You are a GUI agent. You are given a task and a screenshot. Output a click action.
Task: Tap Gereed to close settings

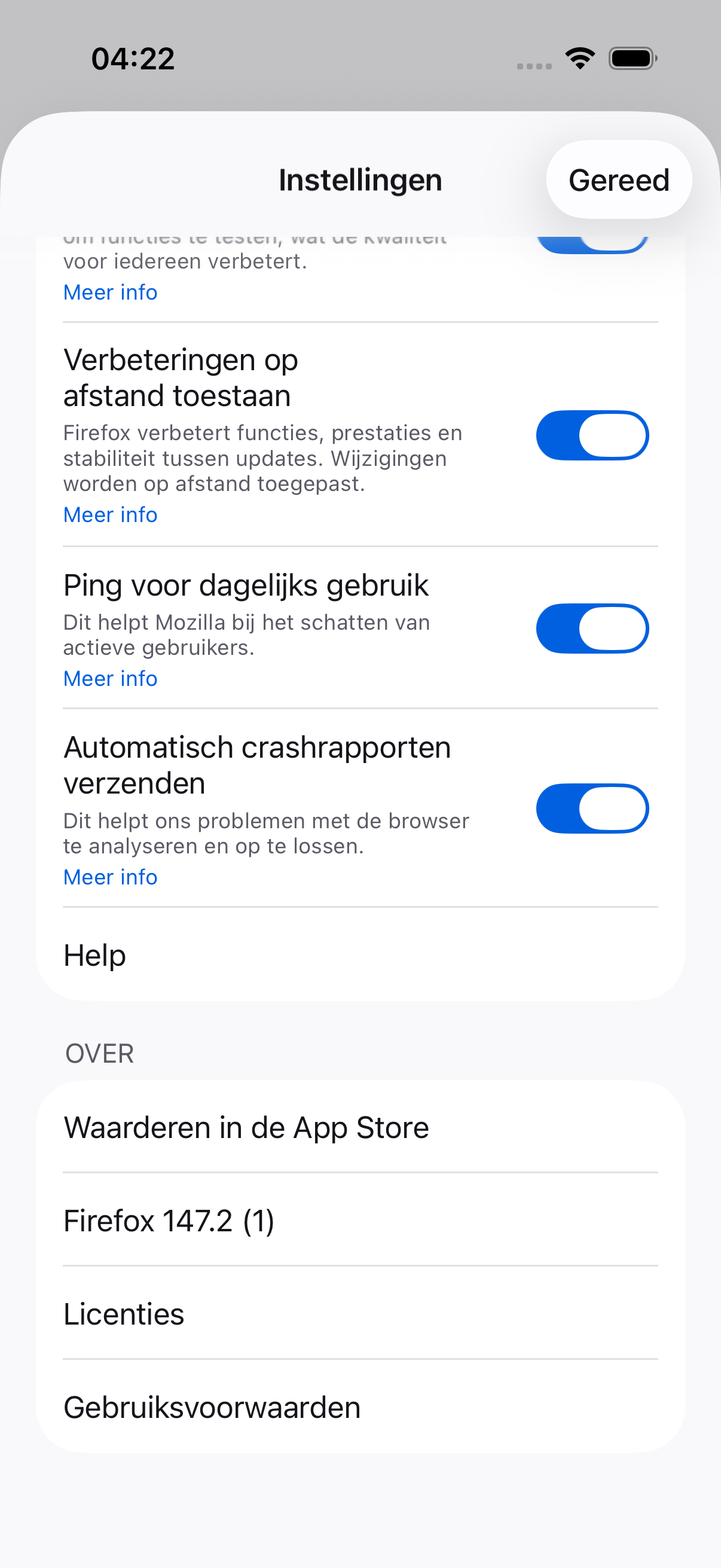coord(619,179)
